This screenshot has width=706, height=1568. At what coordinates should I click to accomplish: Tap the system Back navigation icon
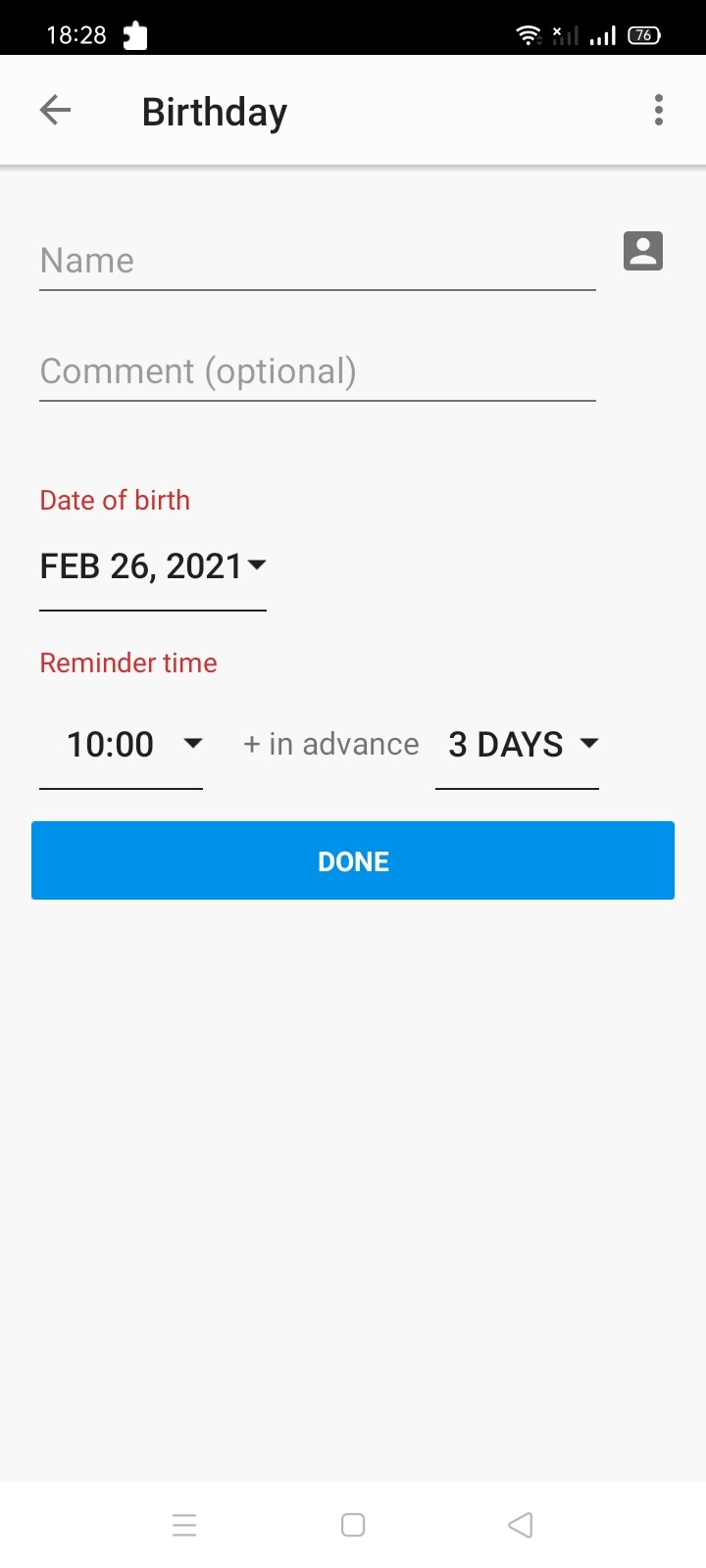[x=520, y=1525]
